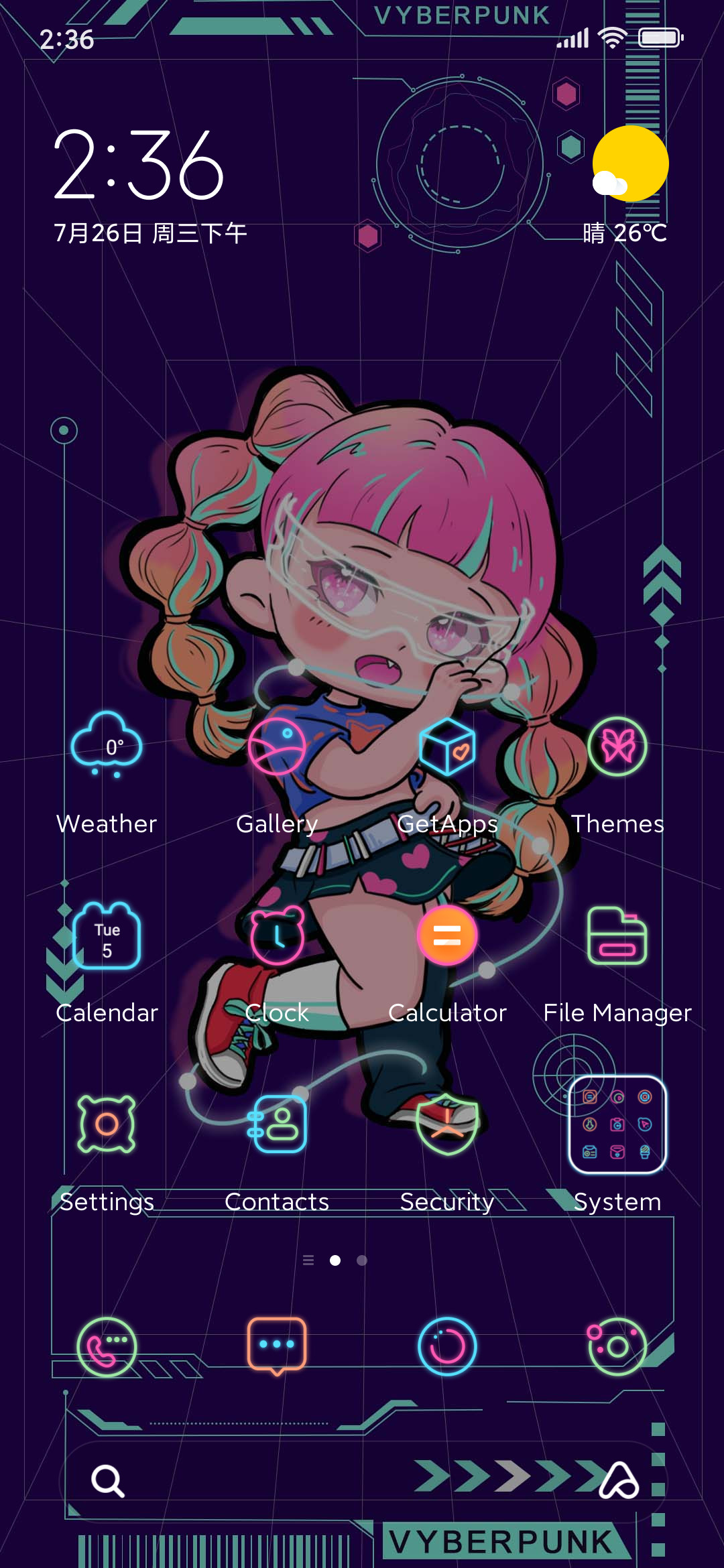
Task: Tap the clock widget showing 2:36
Action: point(139,165)
